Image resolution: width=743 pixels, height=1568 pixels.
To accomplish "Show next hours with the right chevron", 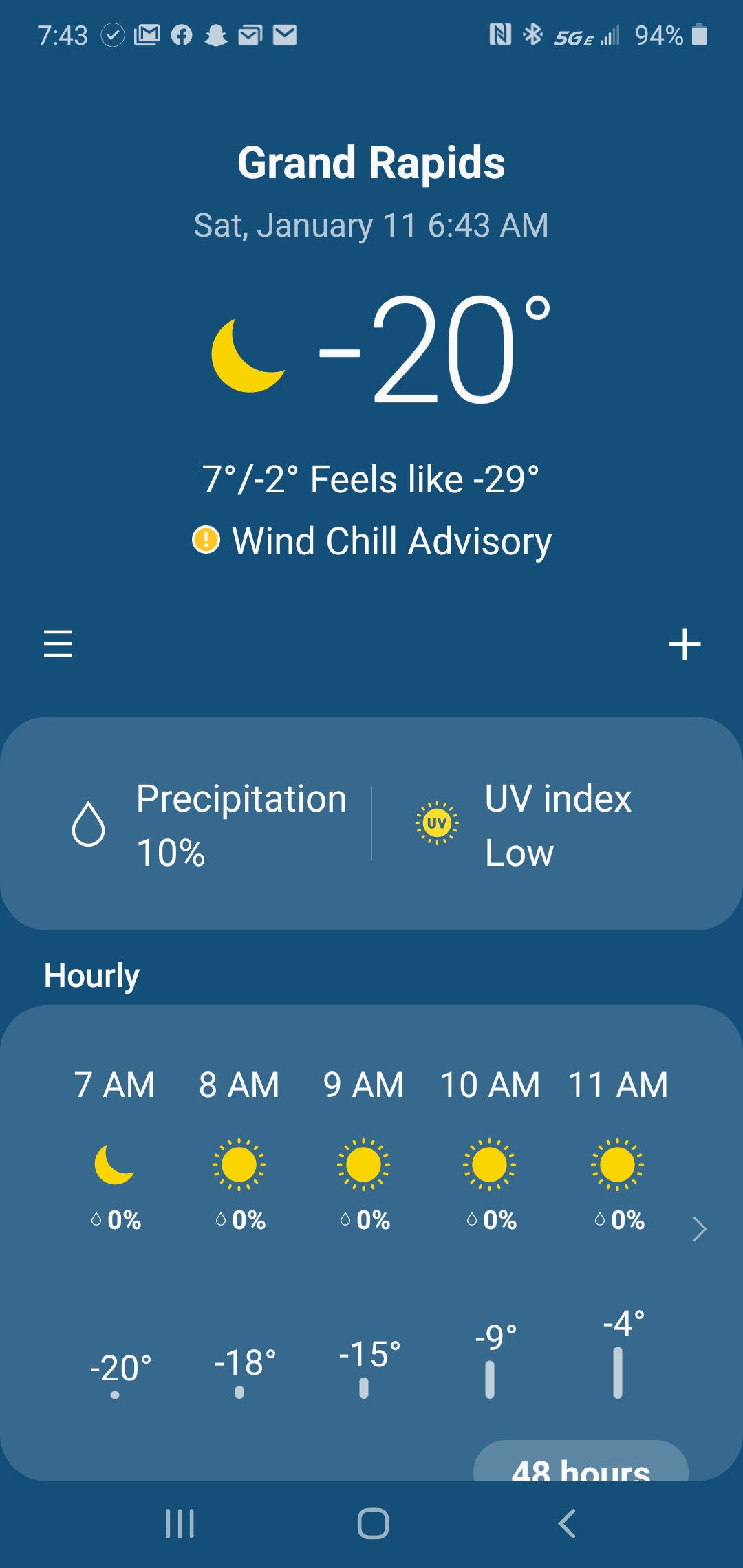I will [x=699, y=1229].
